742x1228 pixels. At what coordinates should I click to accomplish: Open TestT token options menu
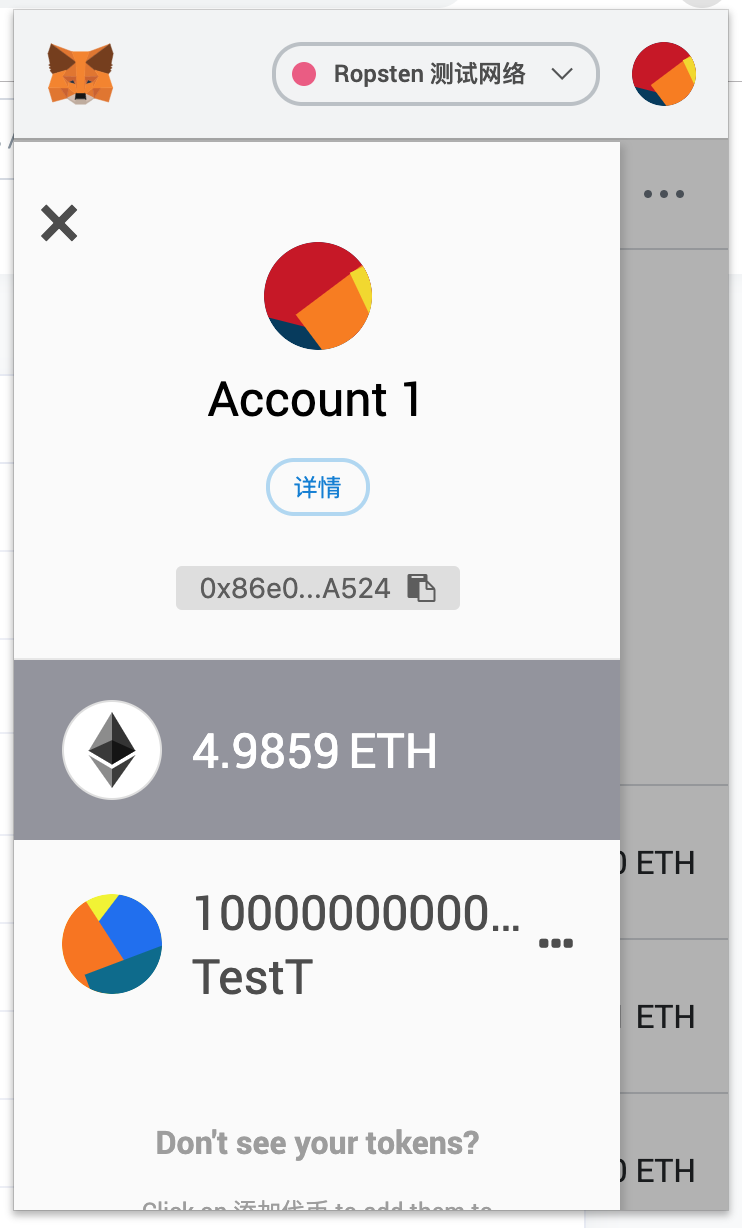[x=556, y=943]
